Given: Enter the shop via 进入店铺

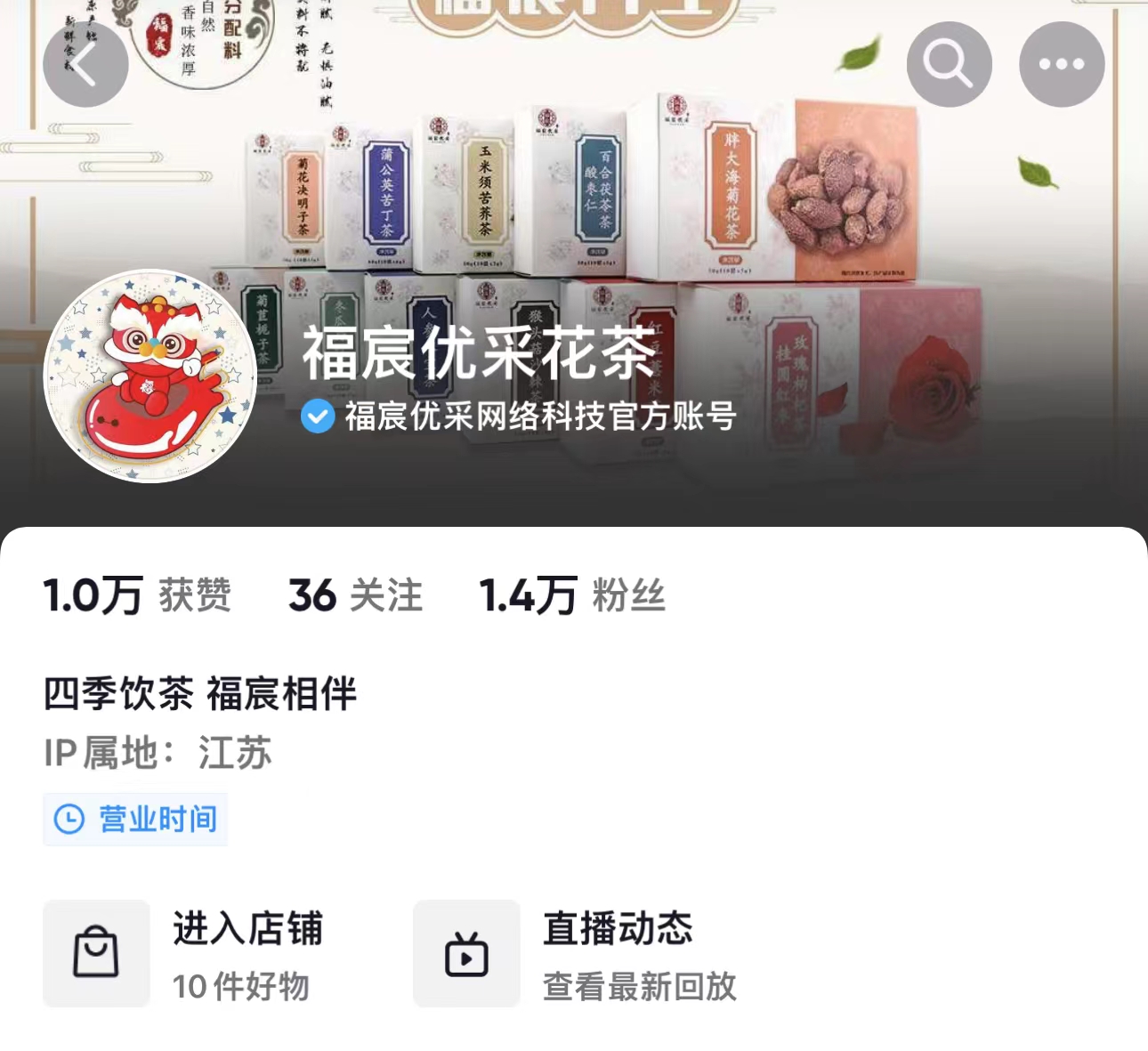Looking at the screenshot, I should pos(185,953).
